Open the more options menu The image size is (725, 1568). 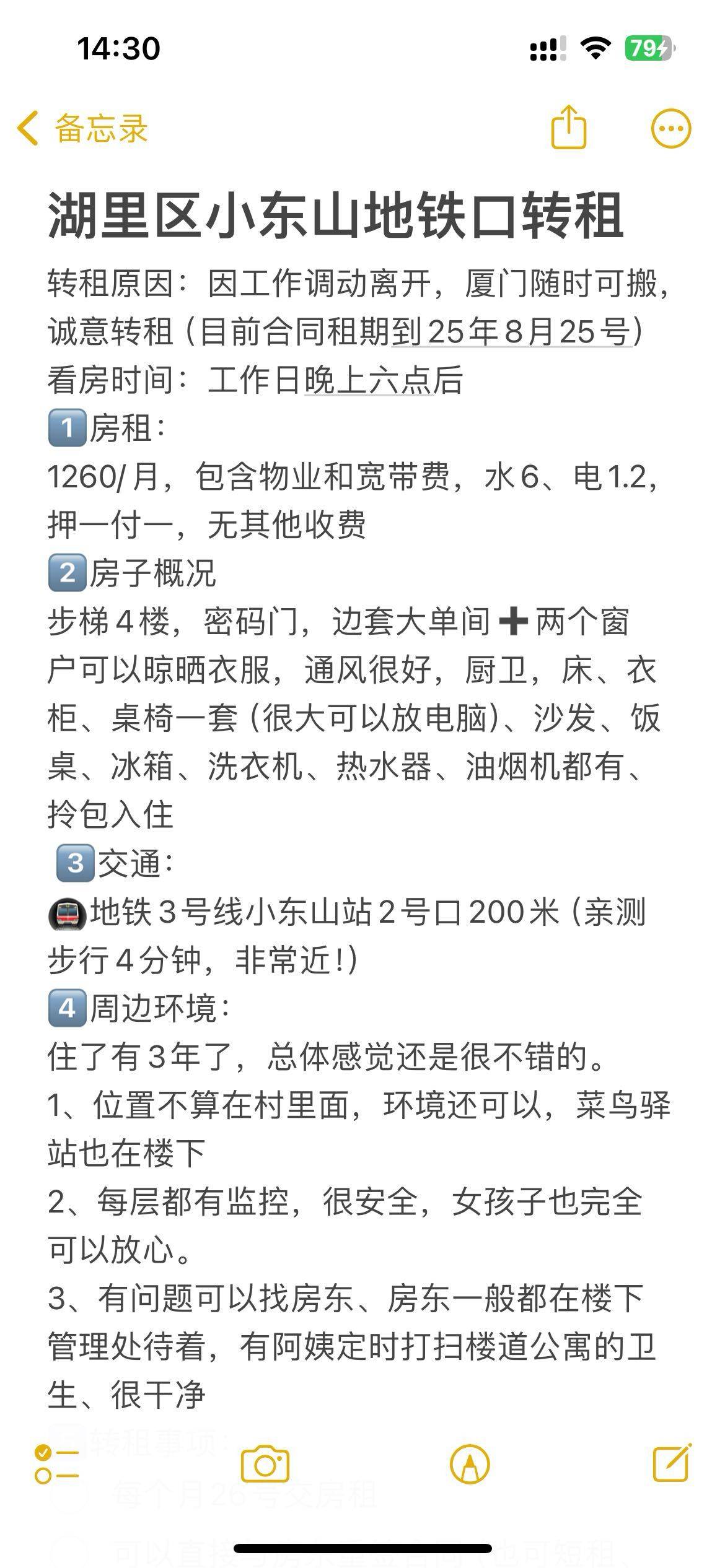click(671, 129)
